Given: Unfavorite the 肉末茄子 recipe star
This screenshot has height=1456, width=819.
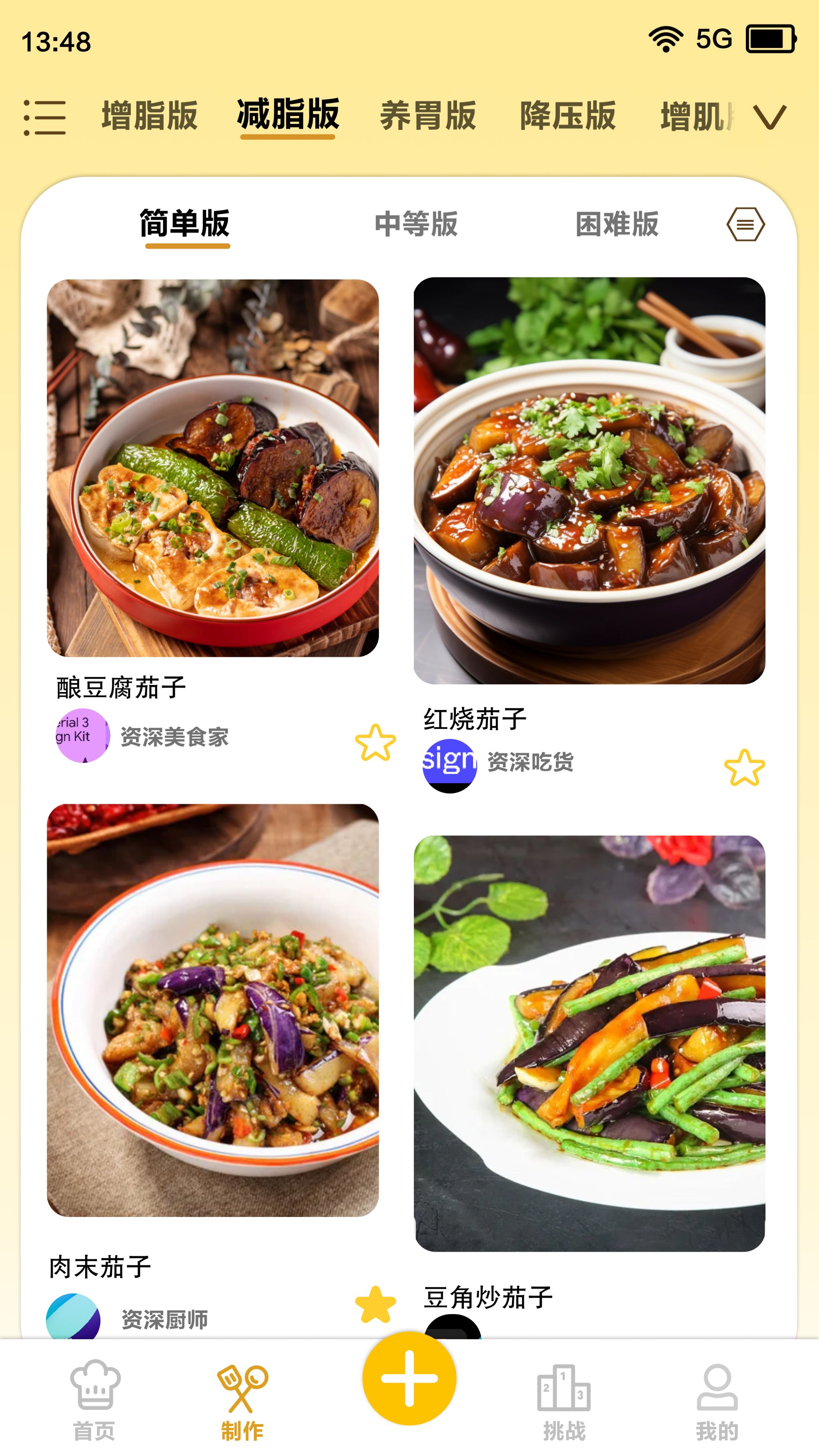Looking at the screenshot, I should (375, 1305).
